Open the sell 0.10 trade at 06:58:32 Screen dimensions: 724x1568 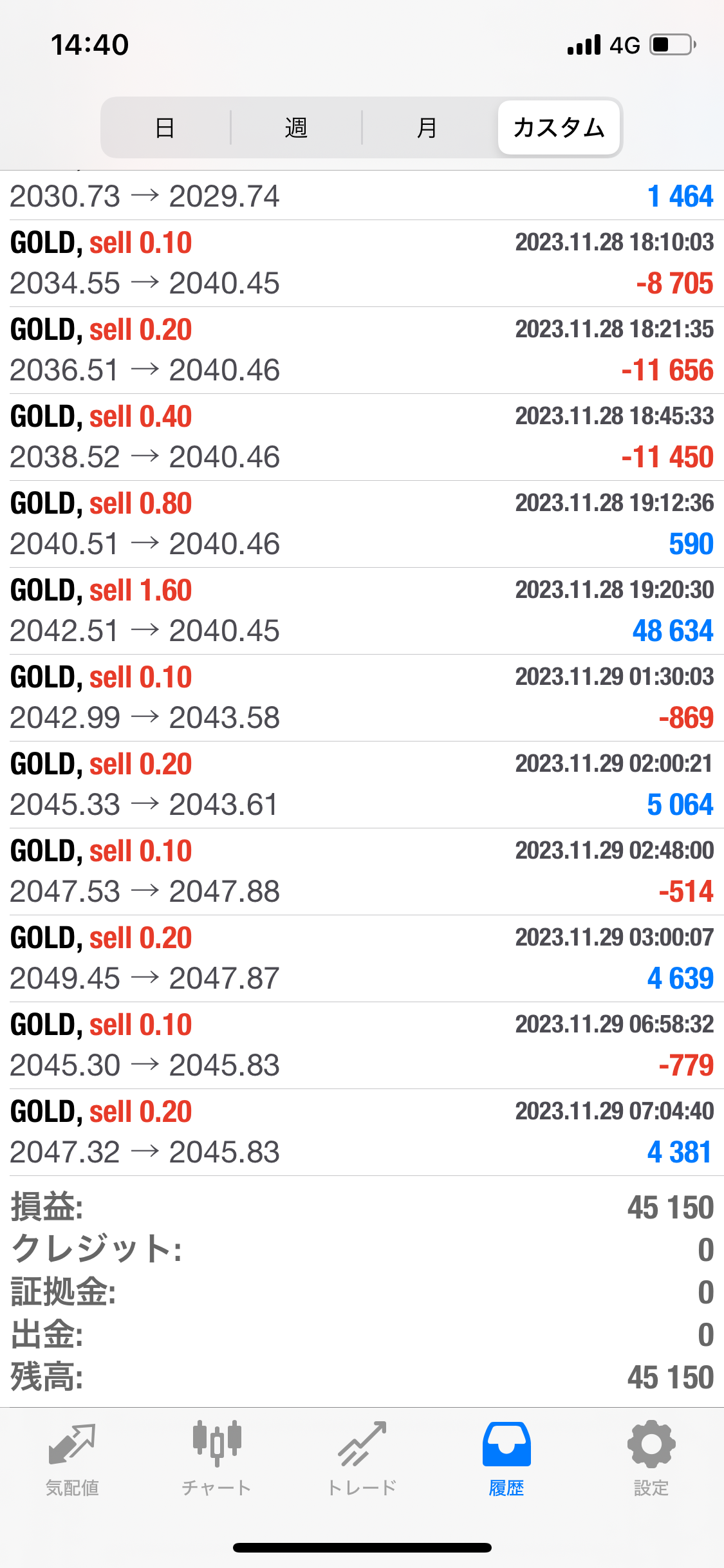pyautogui.click(x=362, y=1045)
